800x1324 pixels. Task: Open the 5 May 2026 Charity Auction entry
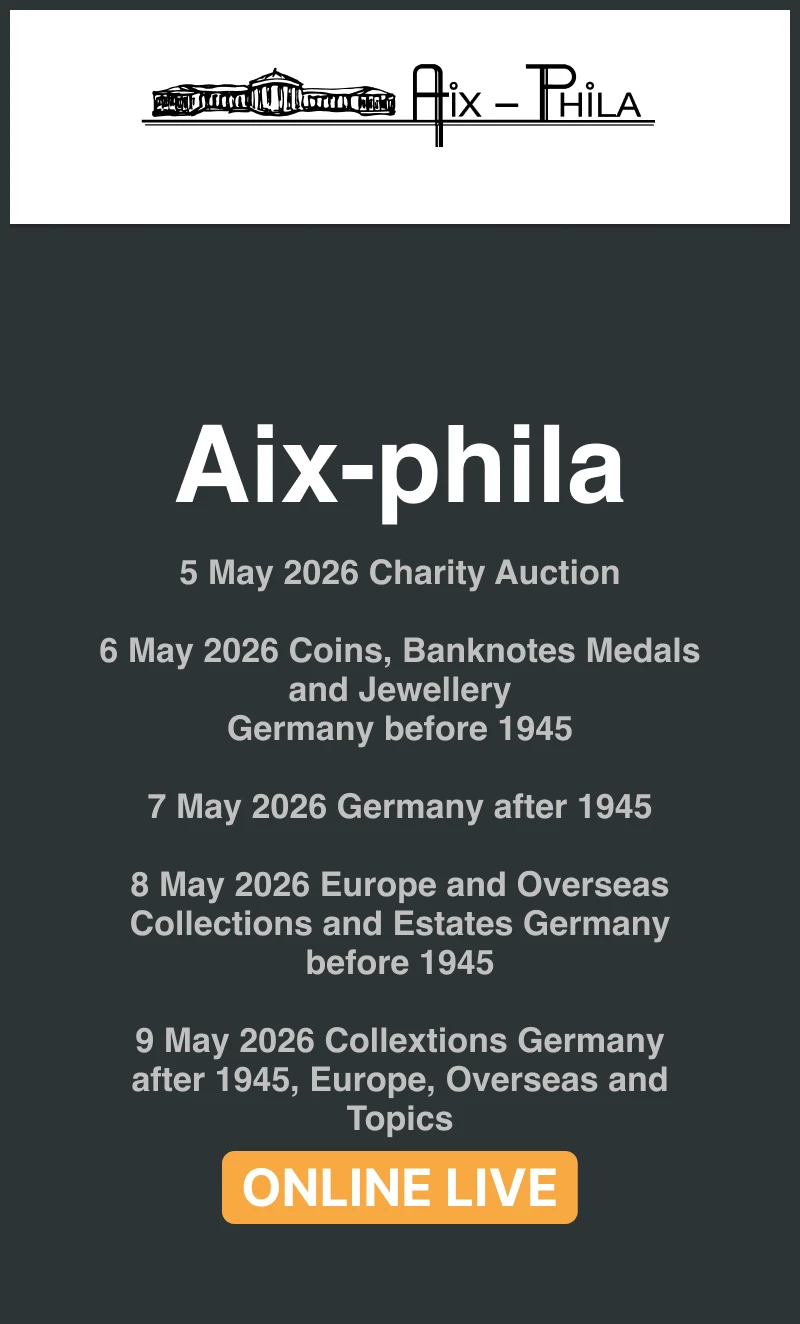[x=400, y=573]
